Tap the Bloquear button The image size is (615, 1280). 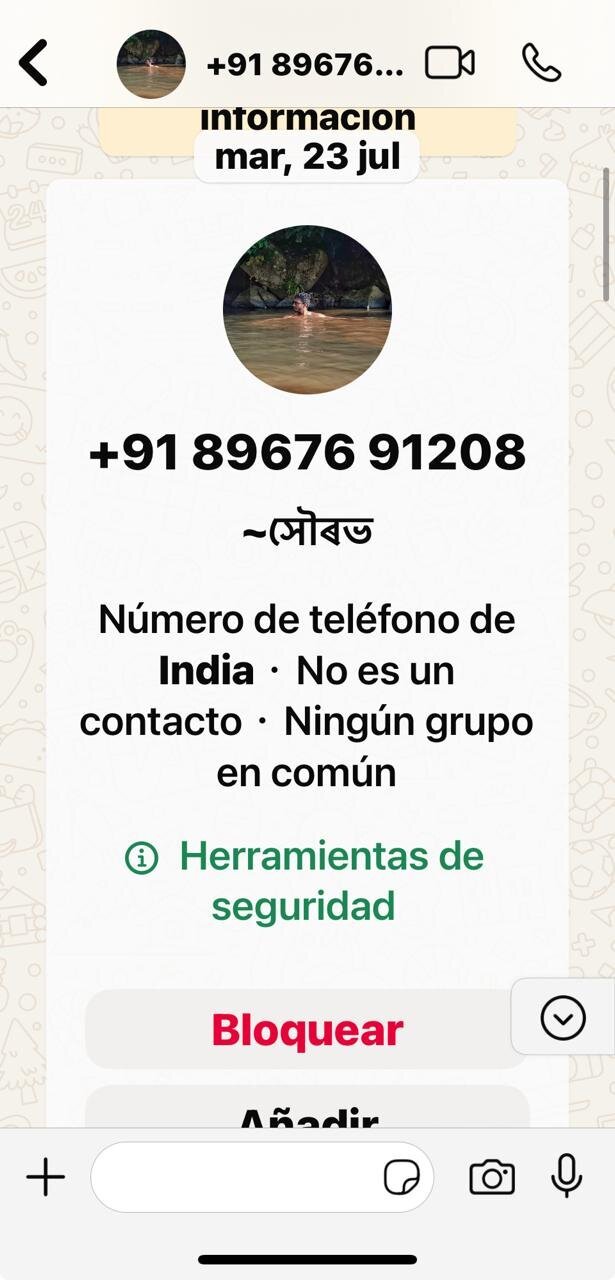pyautogui.click(x=307, y=1029)
